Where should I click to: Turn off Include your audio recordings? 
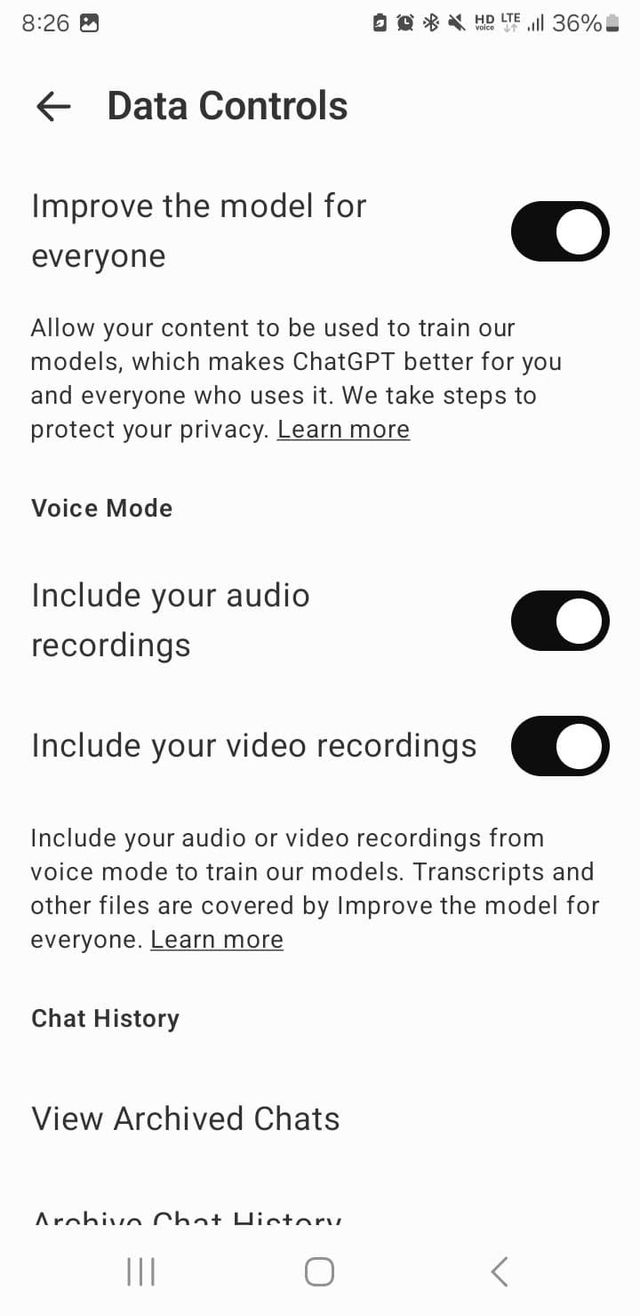[x=559, y=620]
